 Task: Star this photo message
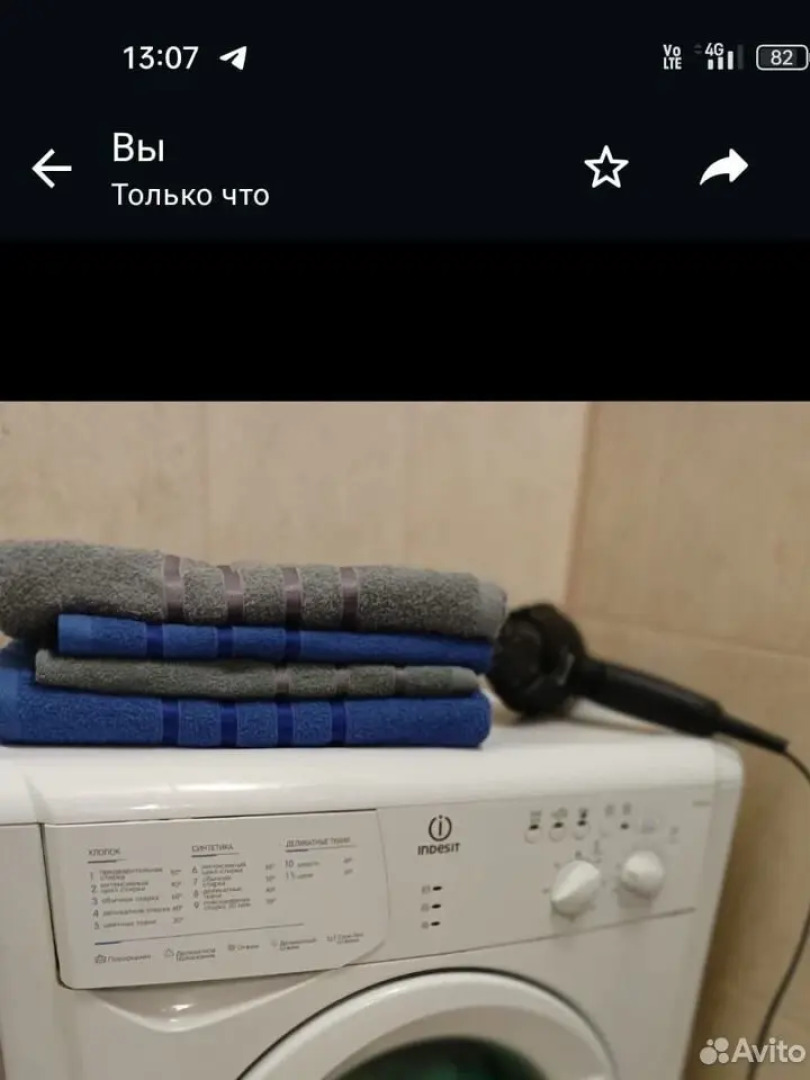tap(606, 168)
